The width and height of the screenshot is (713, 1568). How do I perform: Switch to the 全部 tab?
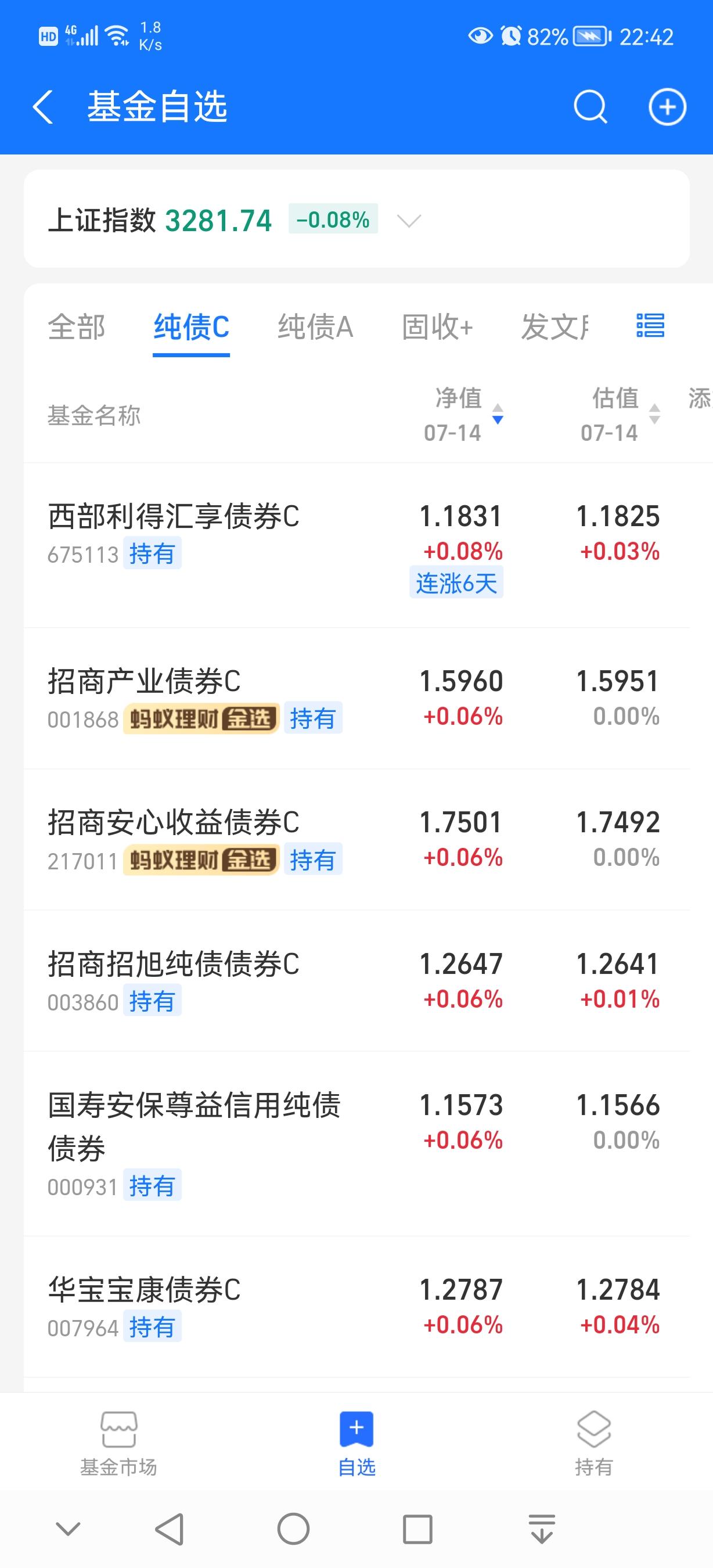[78, 327]
